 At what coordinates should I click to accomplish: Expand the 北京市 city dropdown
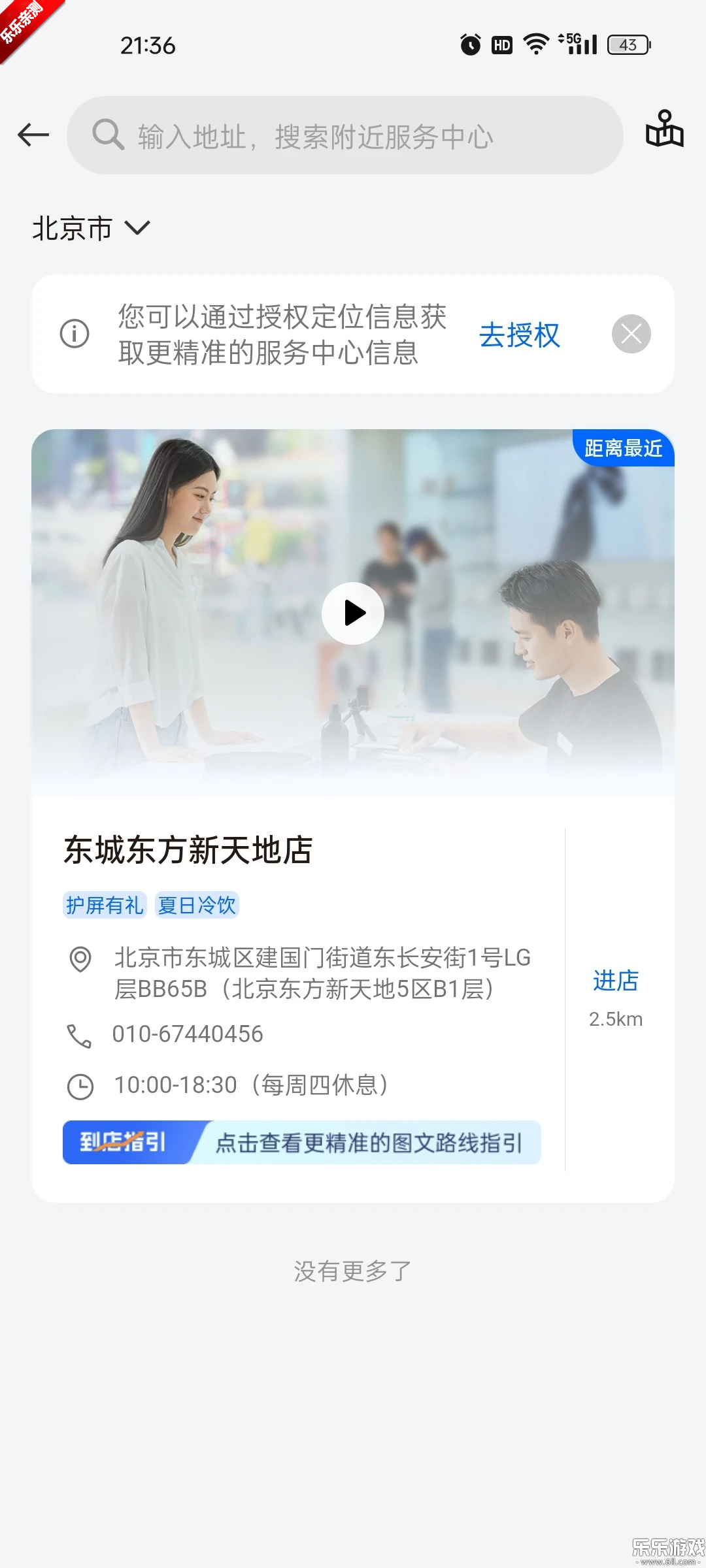[92, 229]
